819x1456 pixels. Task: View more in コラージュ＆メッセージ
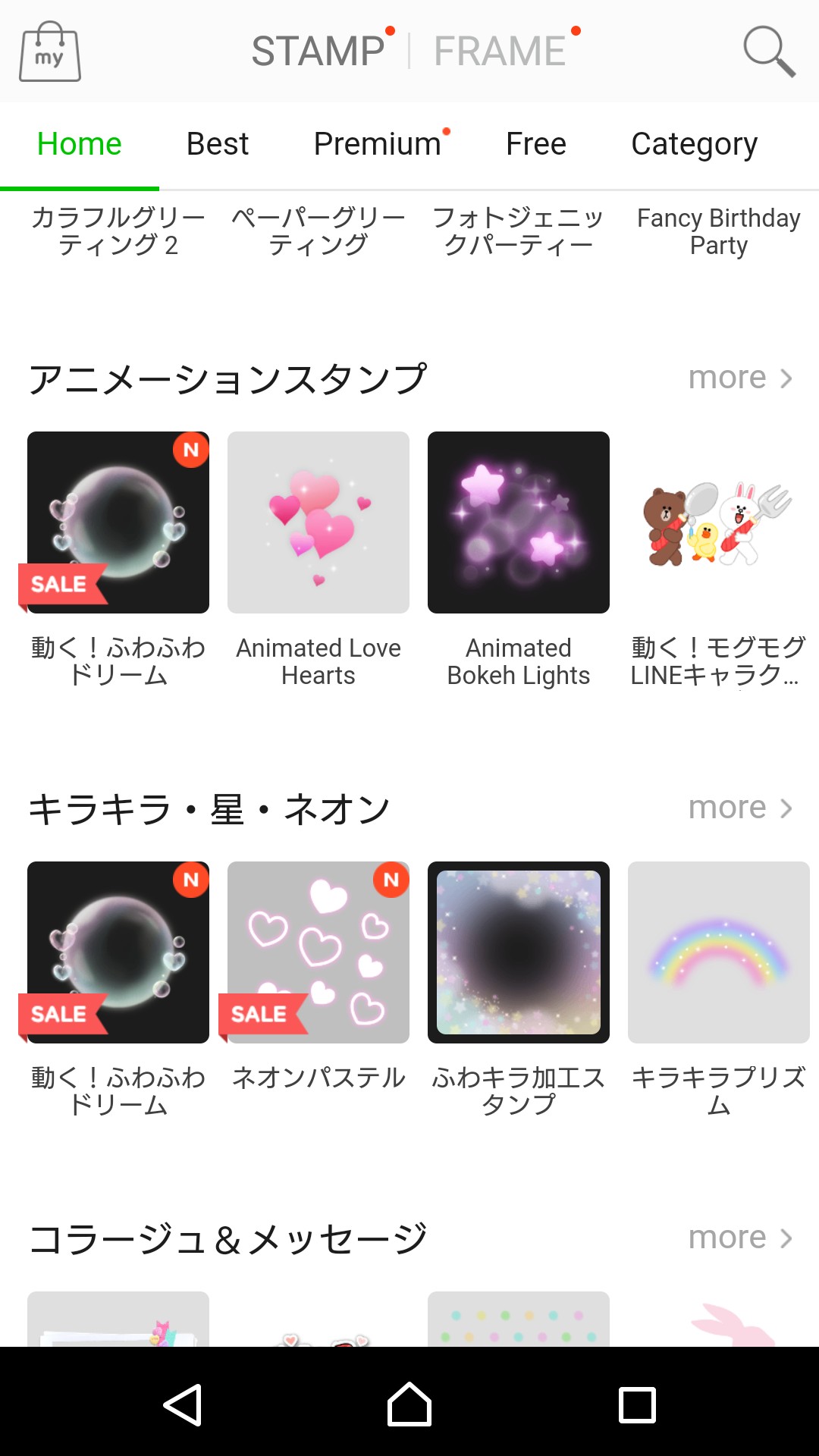coord(739,1238)
